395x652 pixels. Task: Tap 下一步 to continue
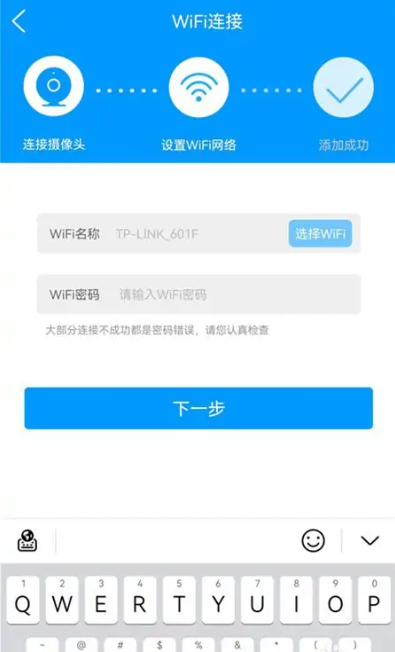(199, 408)
